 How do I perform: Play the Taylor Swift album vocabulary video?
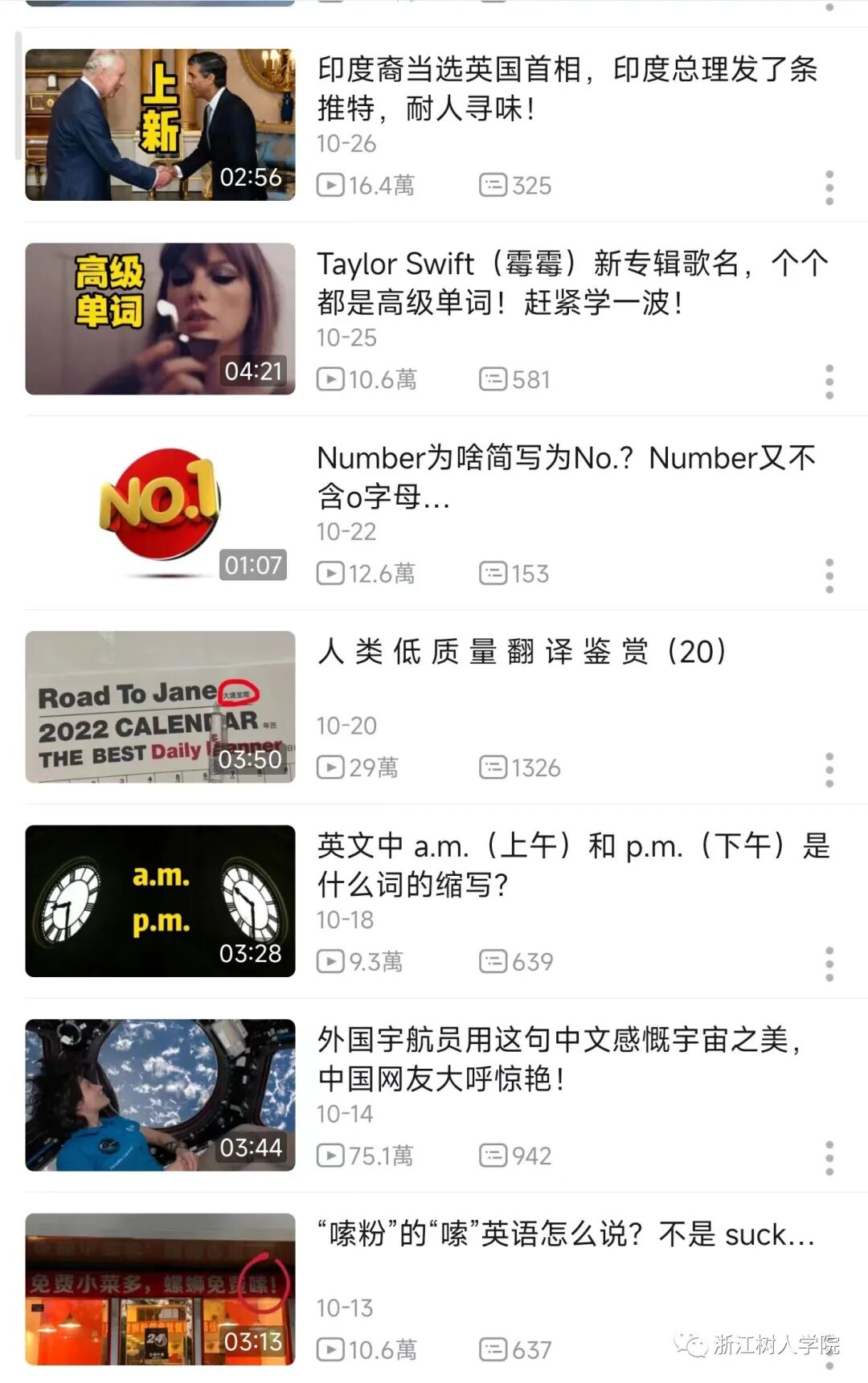click(x=161, y=319)
